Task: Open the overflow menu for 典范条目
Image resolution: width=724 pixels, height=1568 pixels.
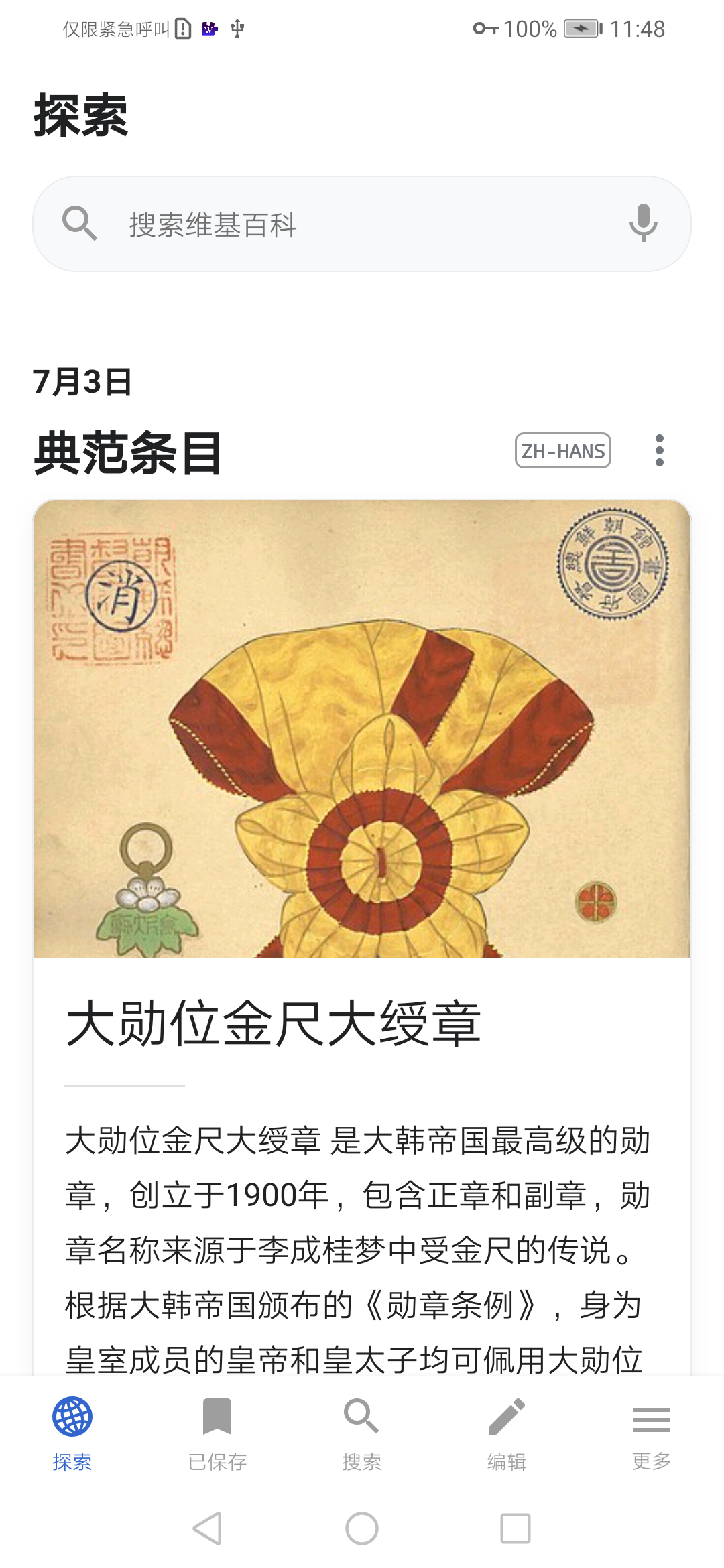Action: [660, 450]
